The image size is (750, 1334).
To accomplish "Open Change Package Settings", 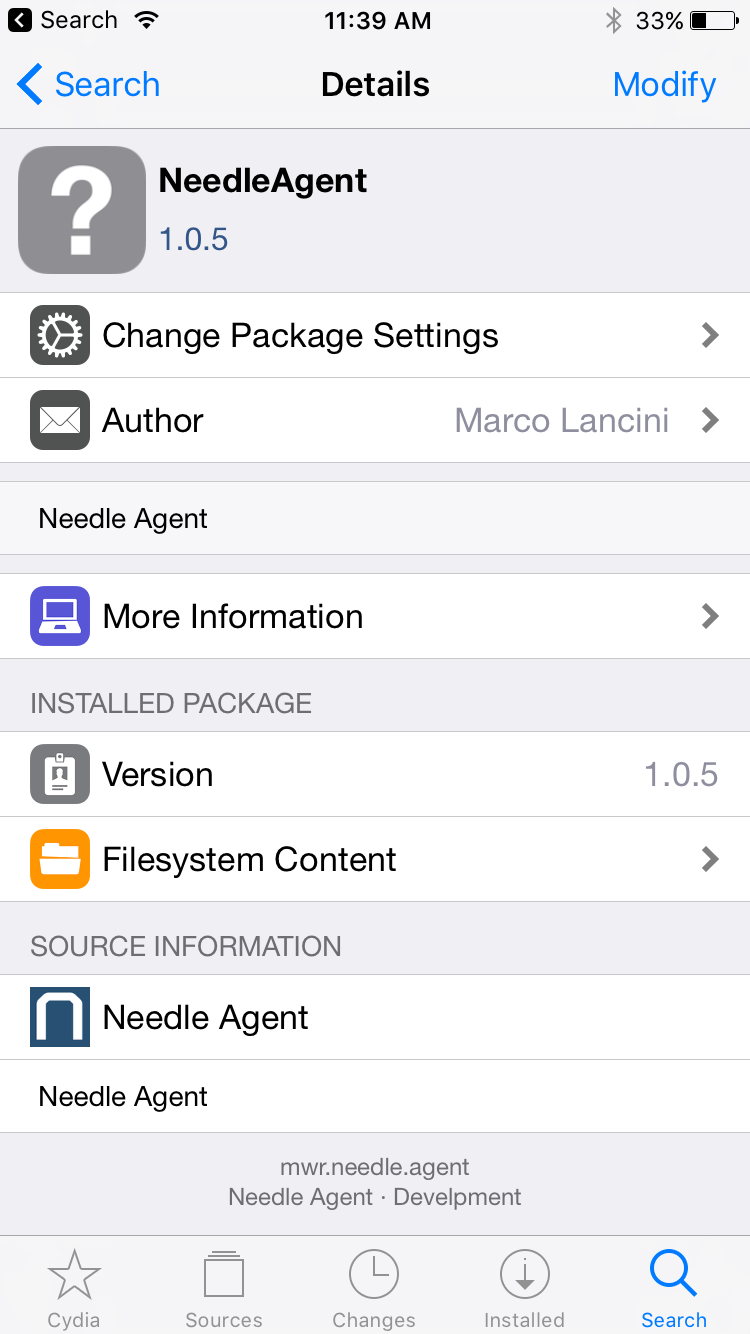I will coord(375,335).
